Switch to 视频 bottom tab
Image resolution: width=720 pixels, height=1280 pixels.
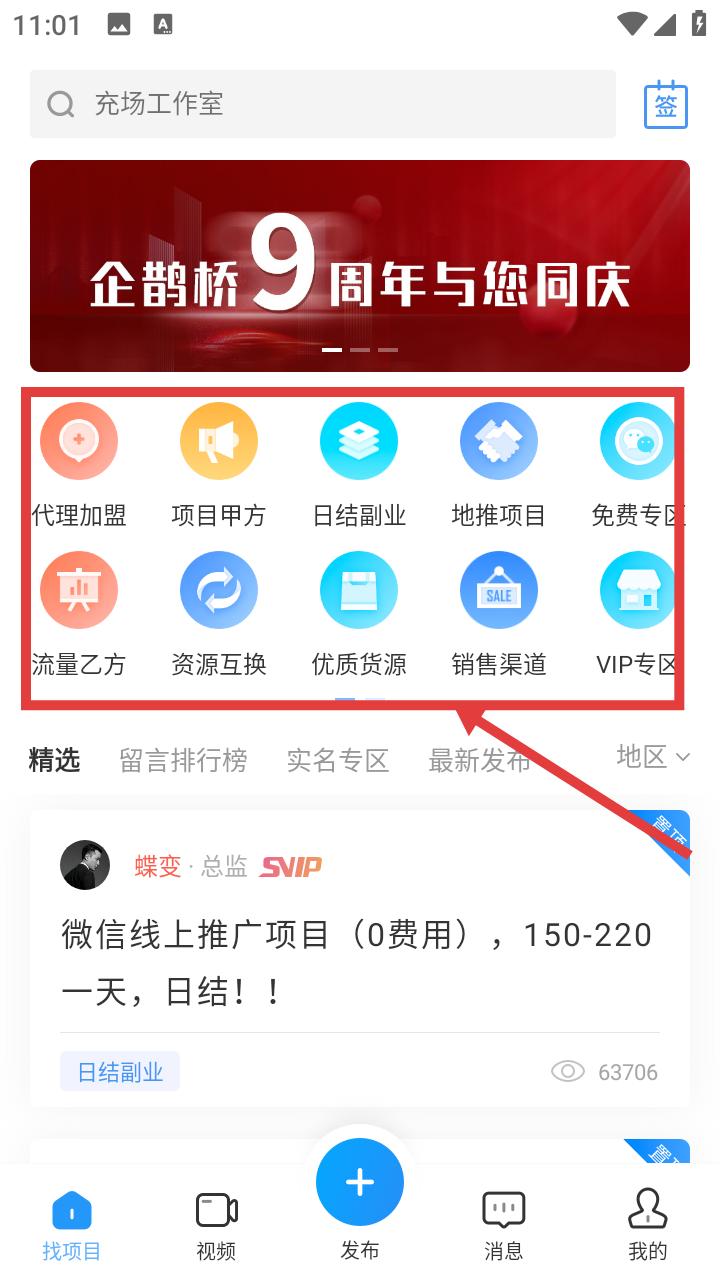216,1226
